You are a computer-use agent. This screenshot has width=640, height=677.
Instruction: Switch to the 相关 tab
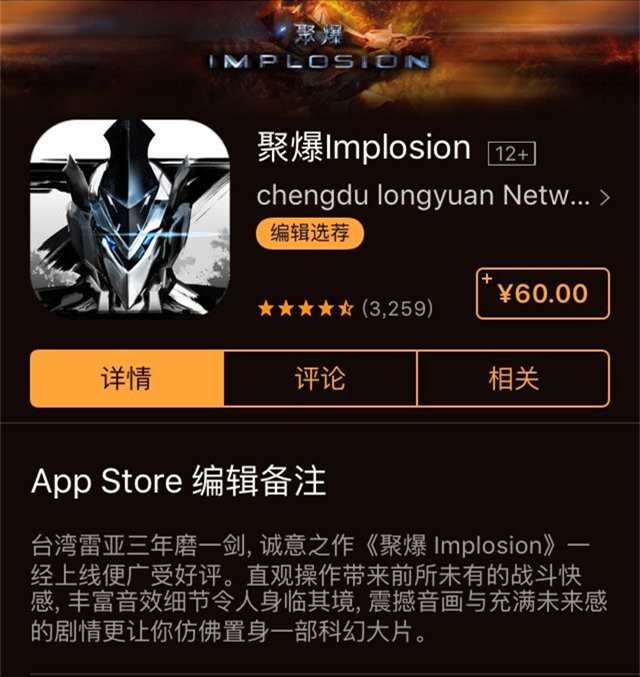(x=513, y=379)
